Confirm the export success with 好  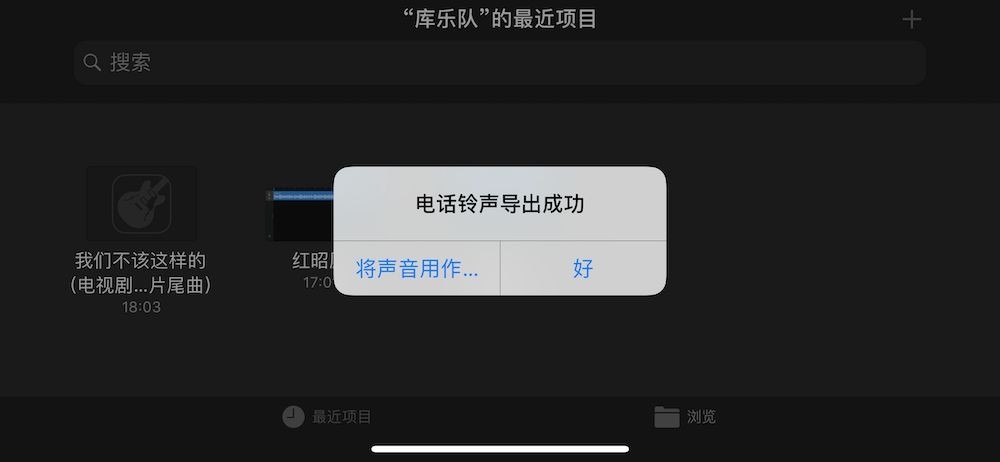[583, 268]
